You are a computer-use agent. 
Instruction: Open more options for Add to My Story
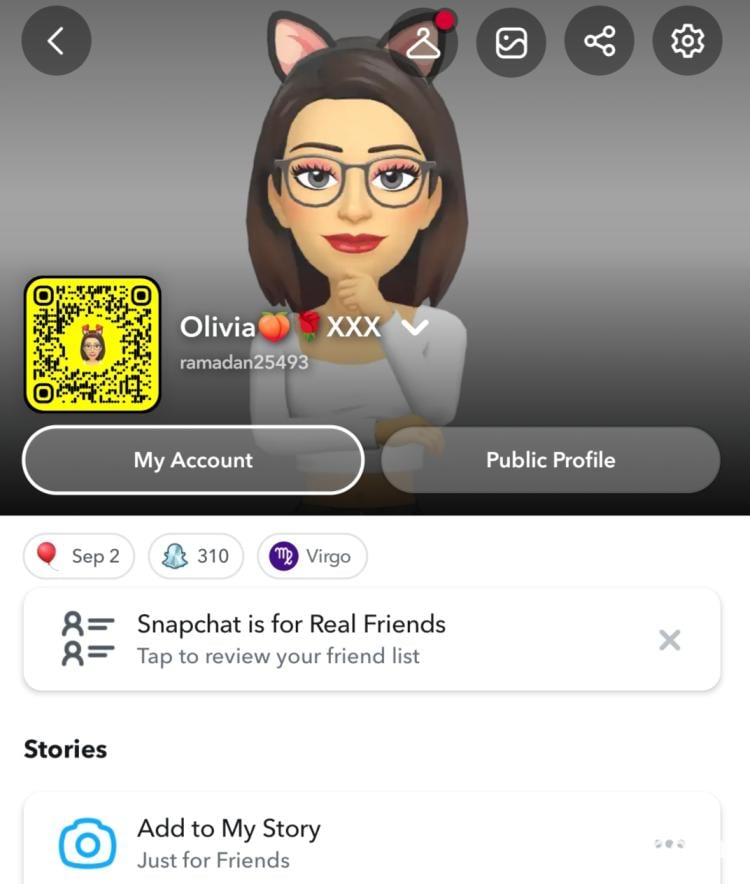pyautogui.click(x=669, y=844)
